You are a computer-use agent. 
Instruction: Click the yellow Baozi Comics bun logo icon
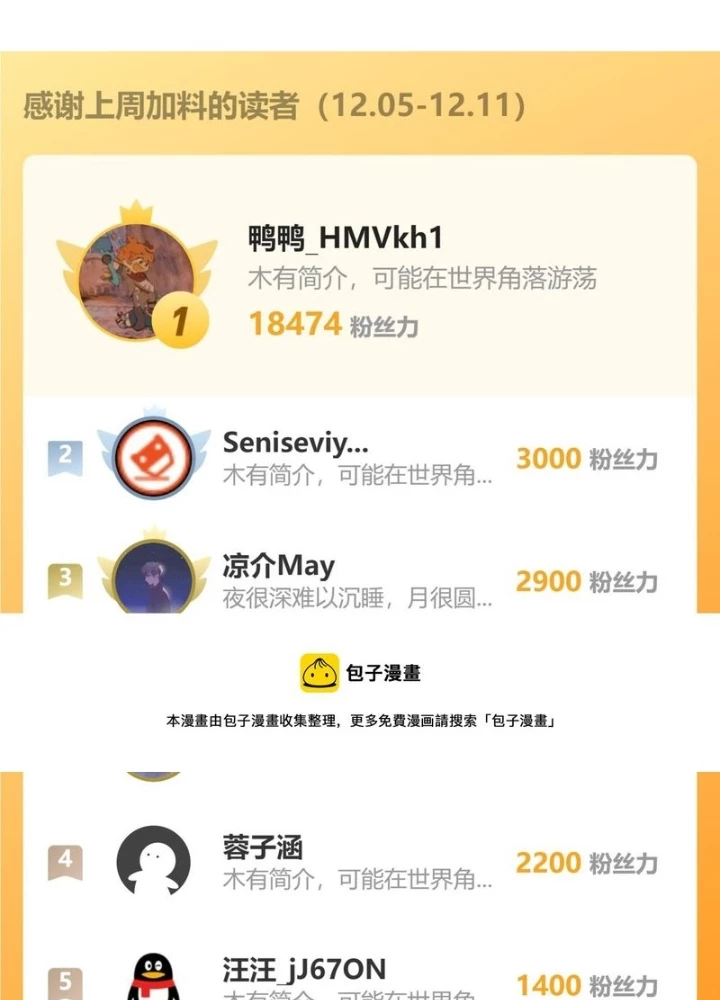tap(318, 673)
